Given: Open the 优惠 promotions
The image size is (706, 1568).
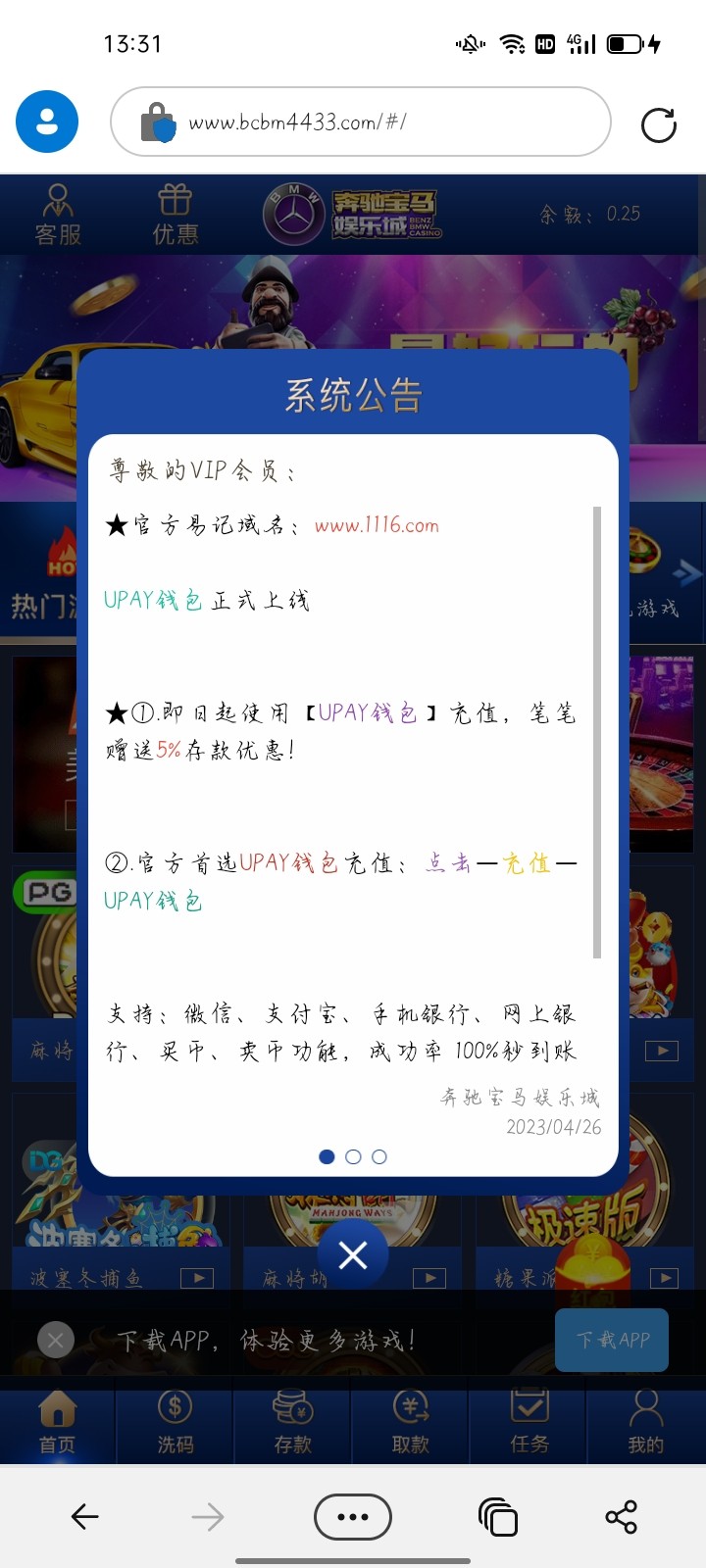Looking at the screenshot, I should point(176,215).
